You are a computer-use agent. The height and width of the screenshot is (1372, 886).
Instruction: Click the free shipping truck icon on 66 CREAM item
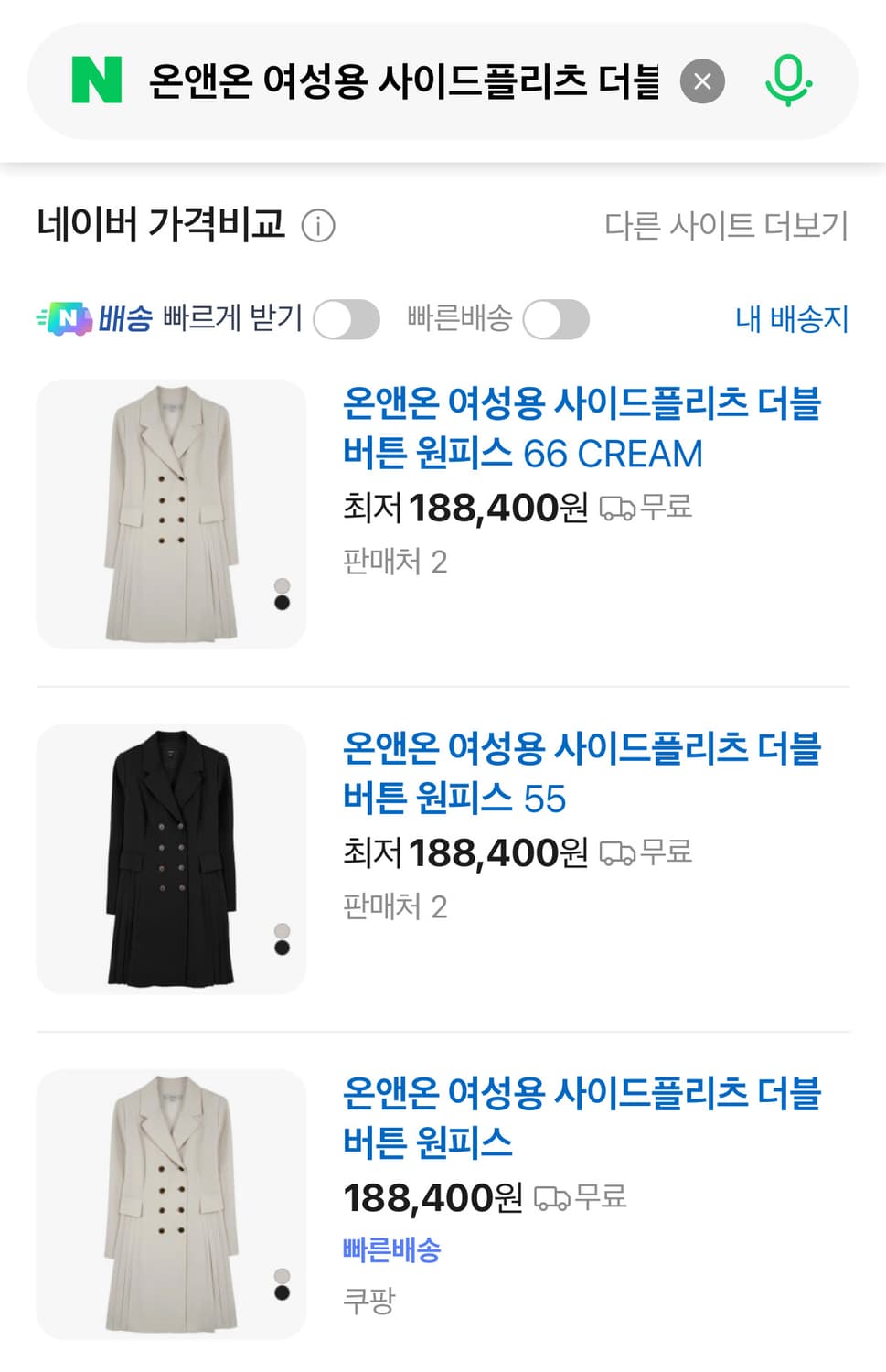(x=617, y=509)
